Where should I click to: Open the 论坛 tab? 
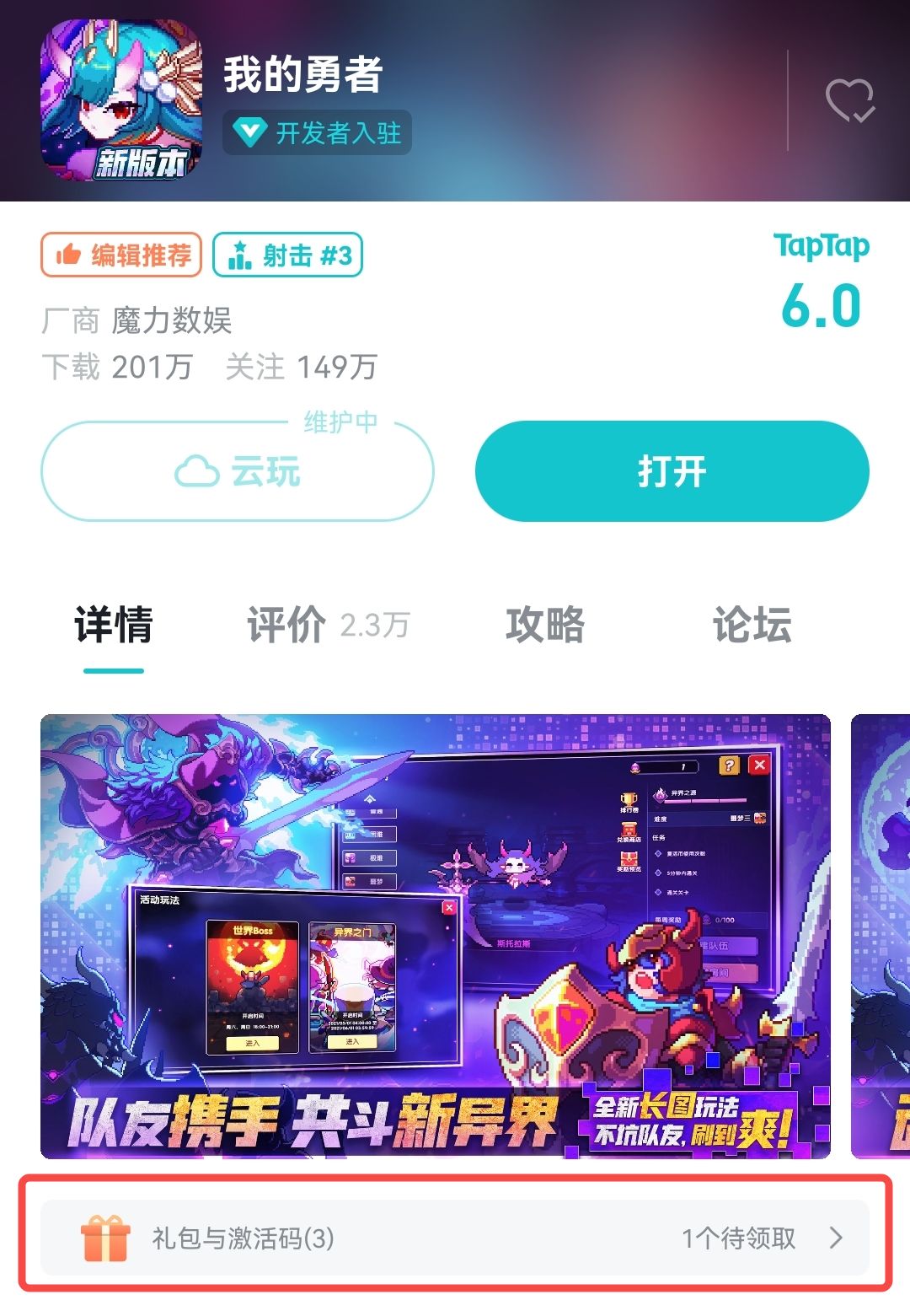(x=752, y=626)
